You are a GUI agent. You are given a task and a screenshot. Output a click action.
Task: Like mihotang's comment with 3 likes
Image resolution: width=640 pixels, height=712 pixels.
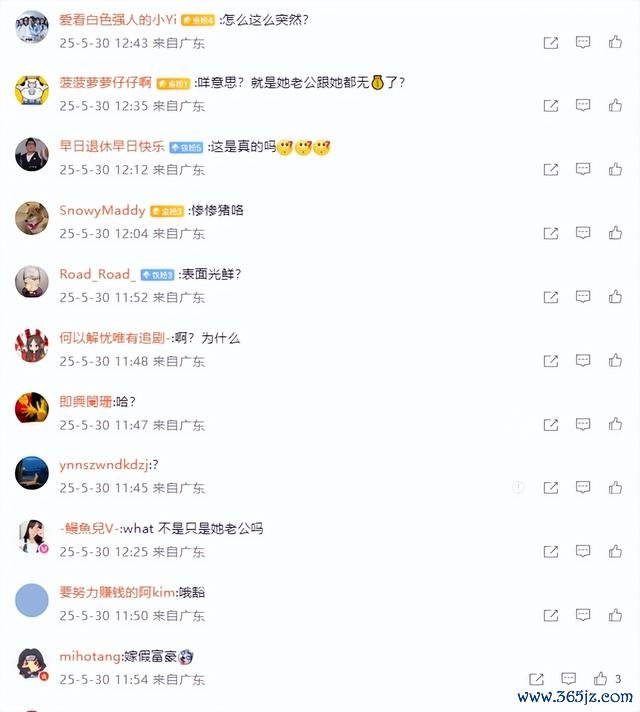(600, 679)
